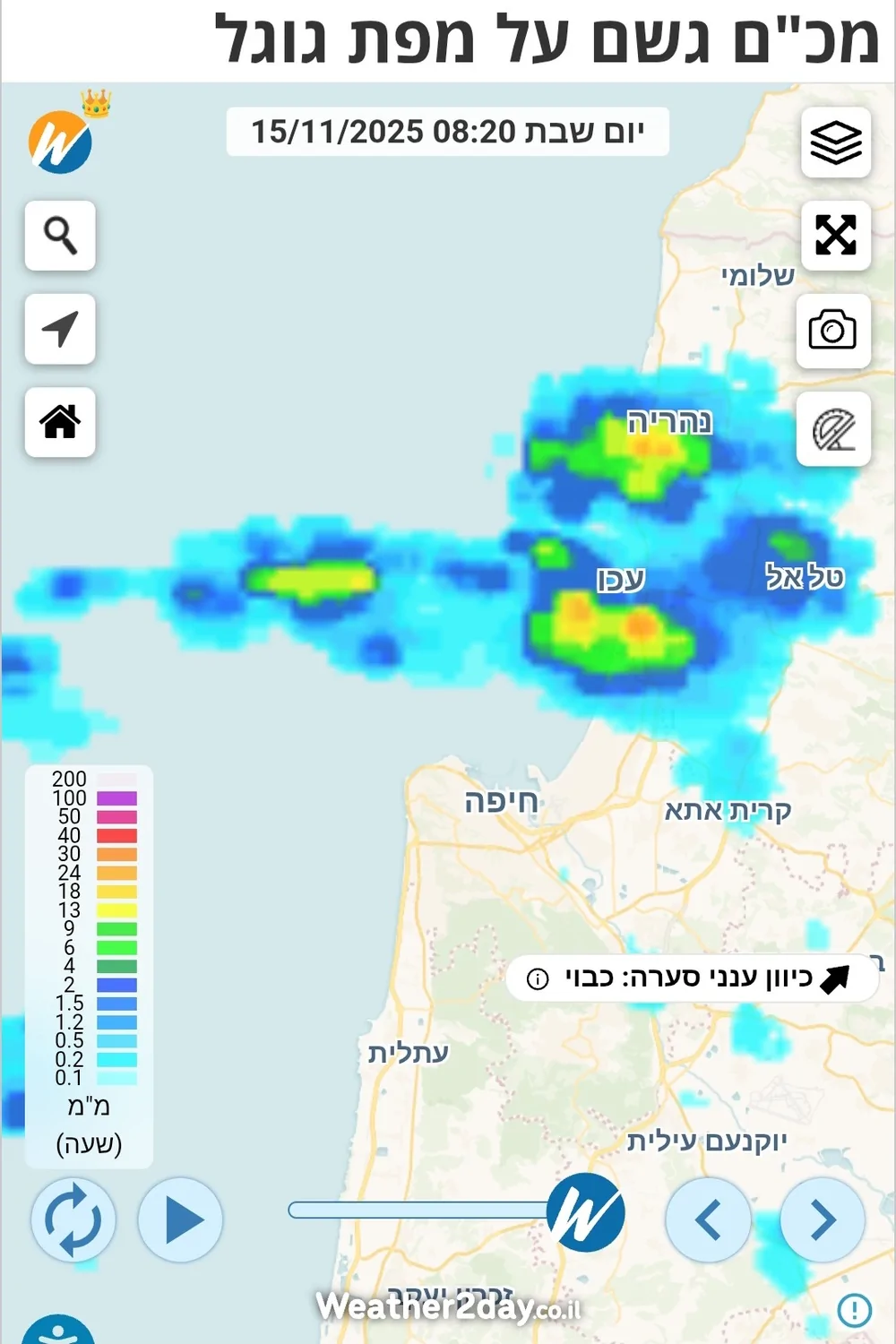This screenshot has height=1344, width=896.
Task: Capture a snapshot with the camera icon
Action: point(833,330)
